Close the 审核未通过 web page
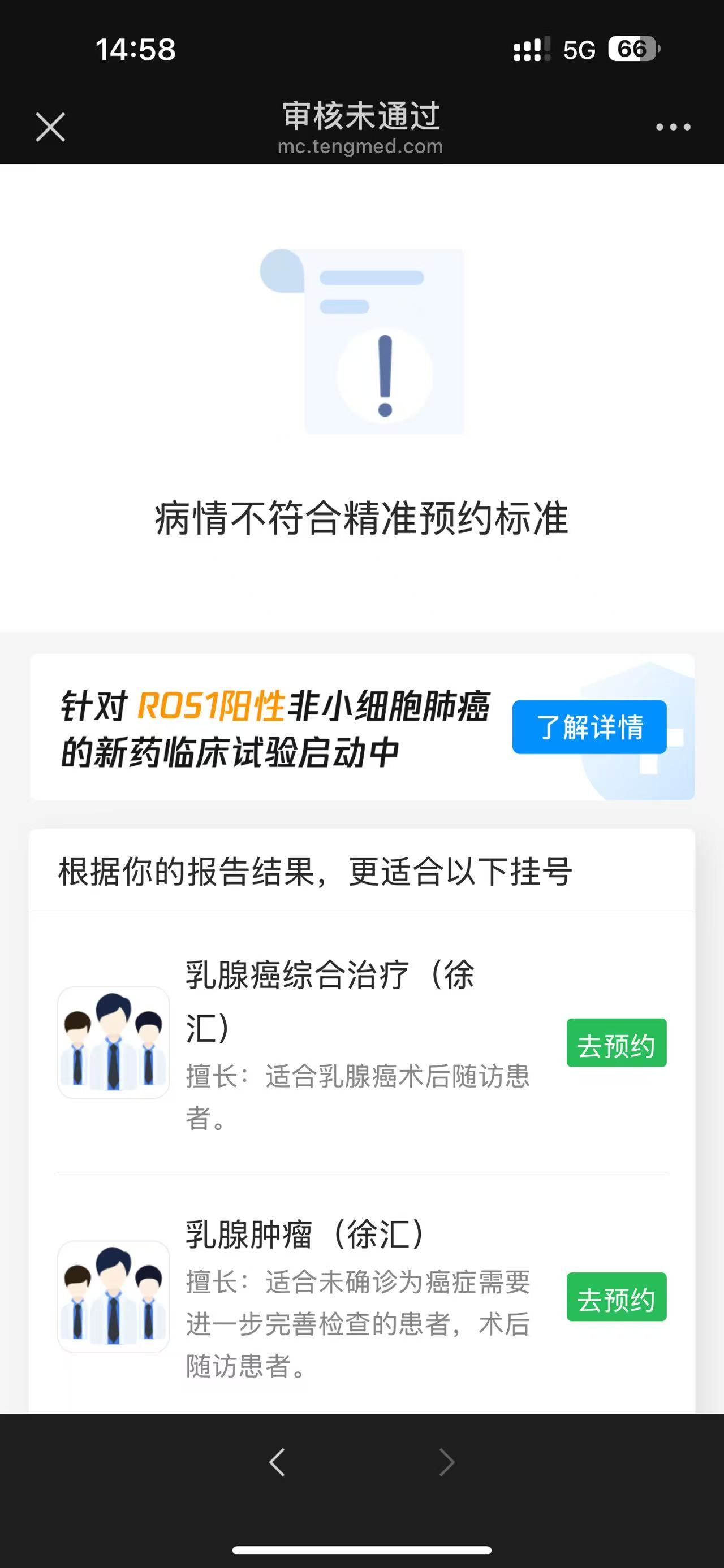724x1568 pixels. click(x=50, y=127)
